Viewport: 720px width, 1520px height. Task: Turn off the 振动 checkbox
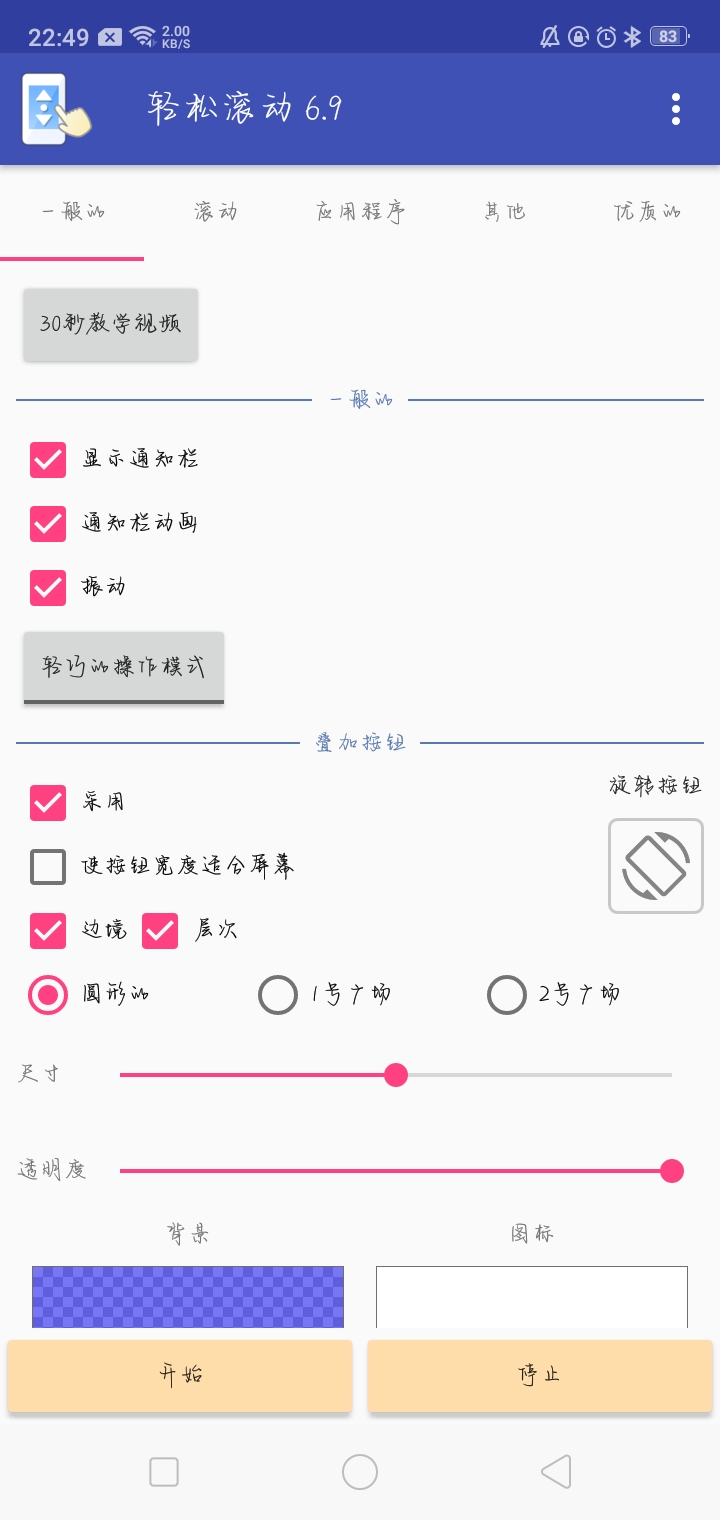(48, 587)
